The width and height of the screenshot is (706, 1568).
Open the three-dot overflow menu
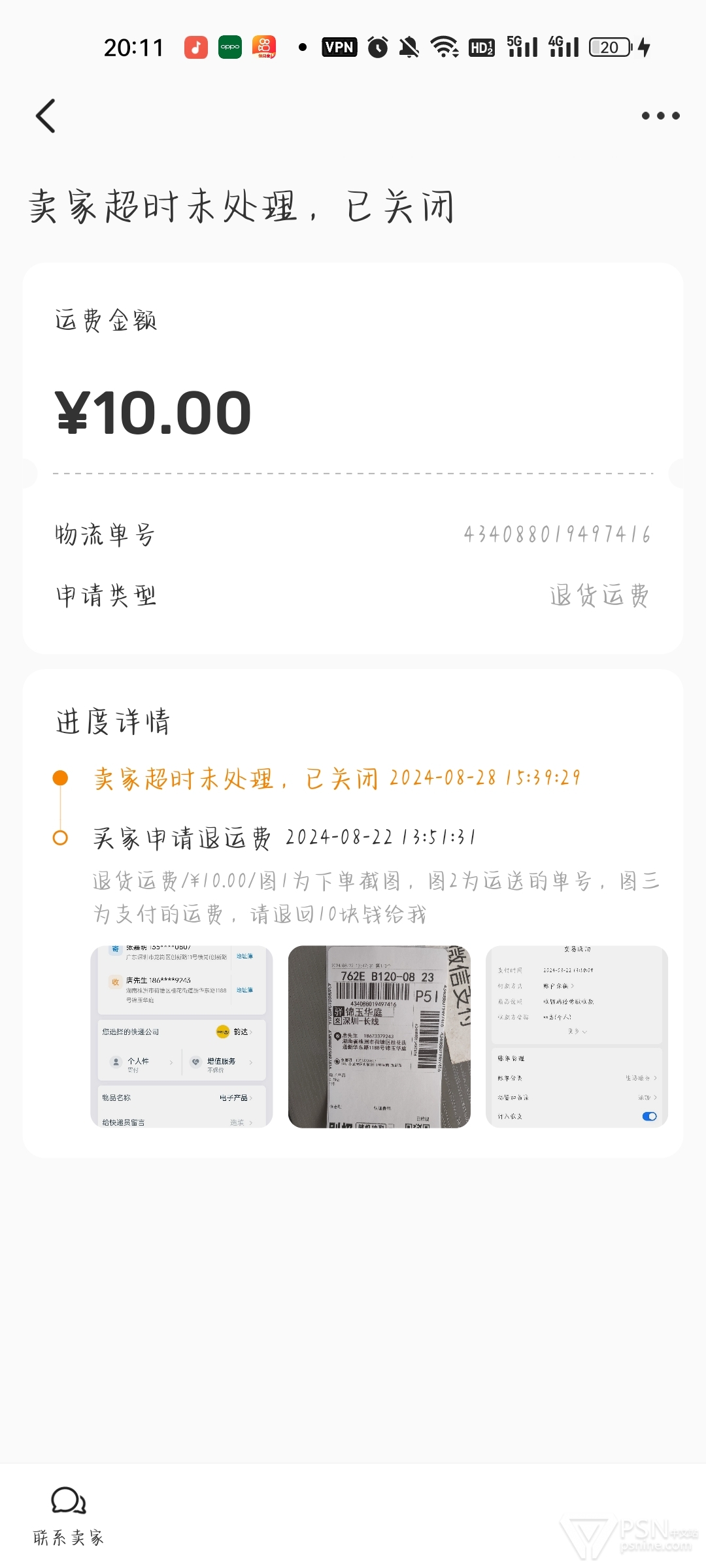pyautogui.click(x=660, y=116)
